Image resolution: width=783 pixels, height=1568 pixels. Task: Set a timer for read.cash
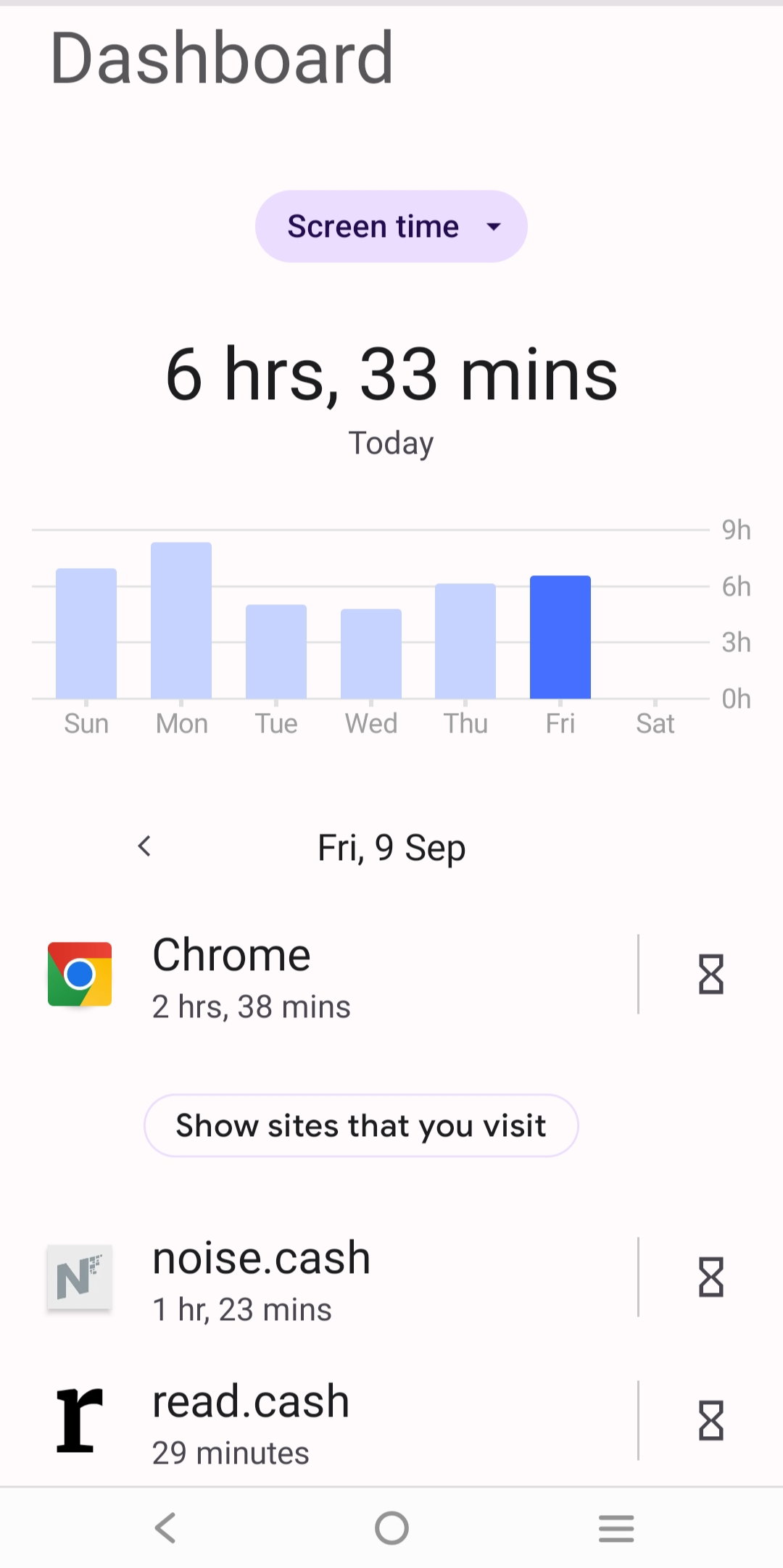pos(711,1421)
